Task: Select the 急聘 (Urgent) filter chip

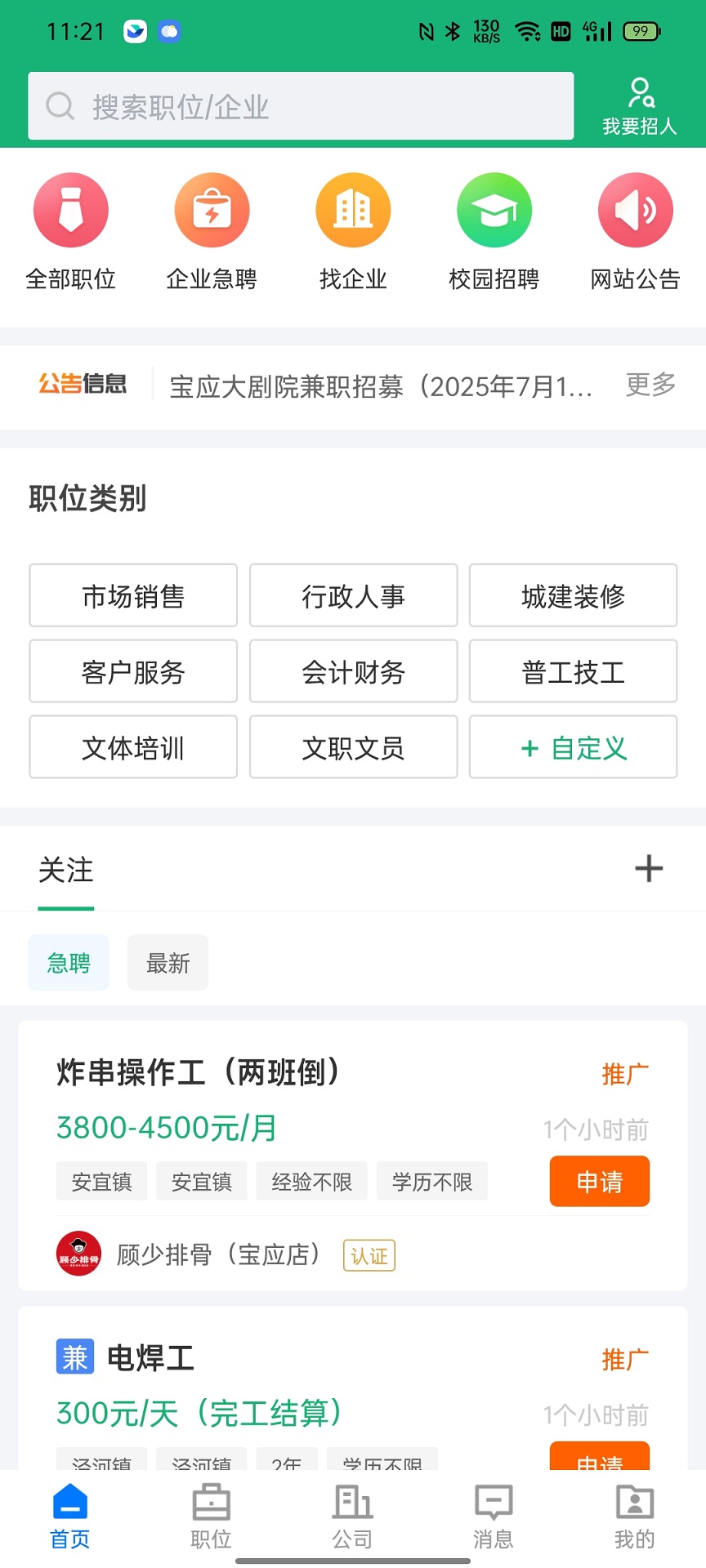Action: pyautogui.click(x=69, y=962)
